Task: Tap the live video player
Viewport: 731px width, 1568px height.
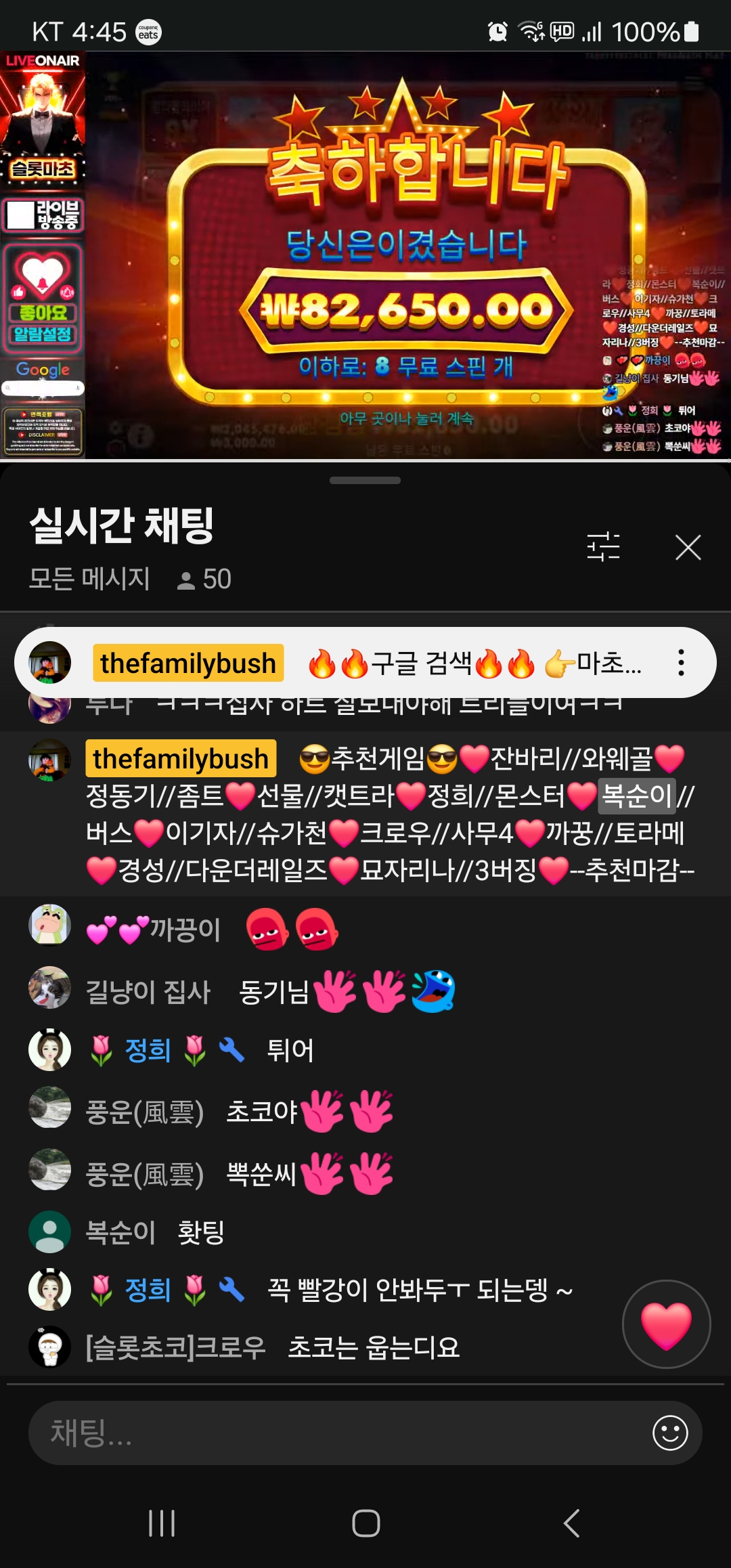Action: (x=365, y=256)
